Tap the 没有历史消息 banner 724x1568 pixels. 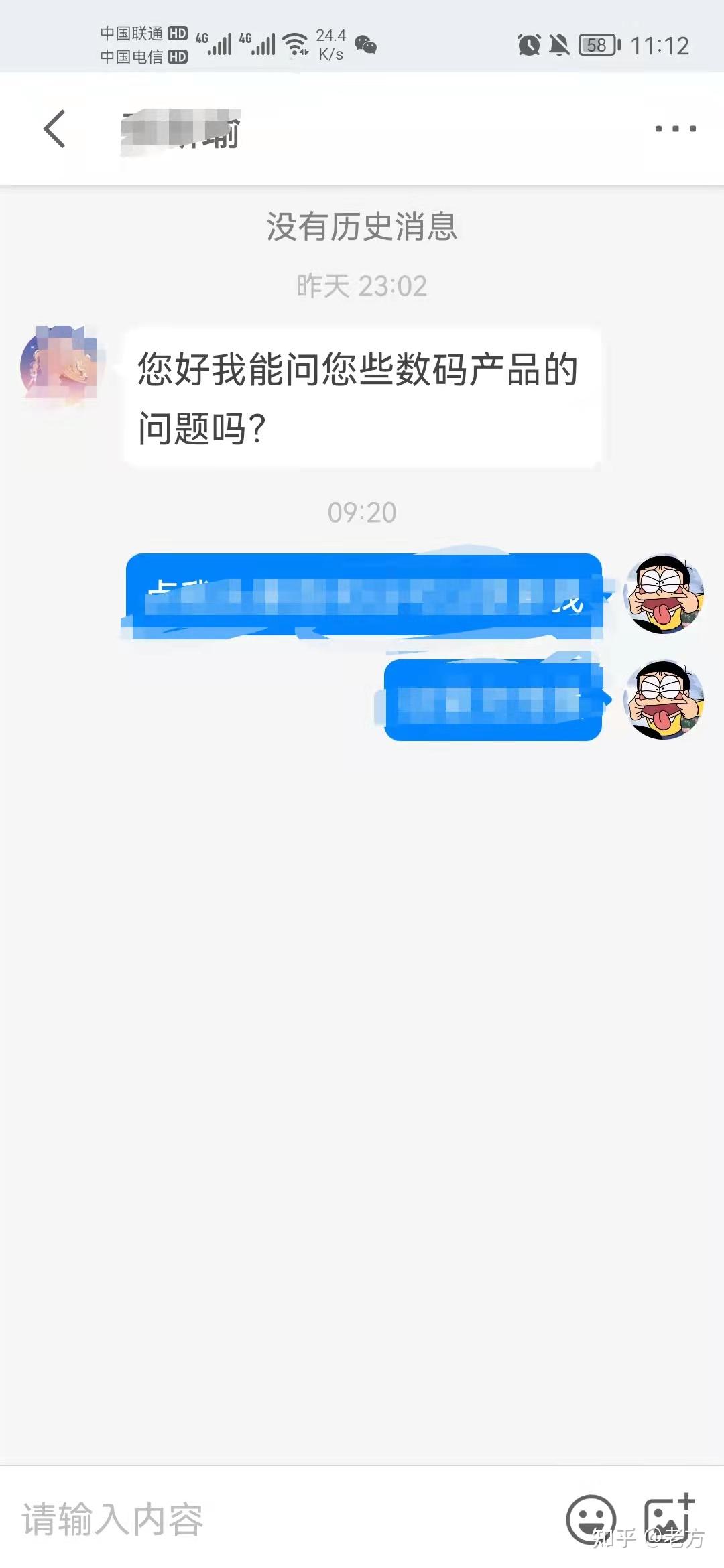click(362, 226)
